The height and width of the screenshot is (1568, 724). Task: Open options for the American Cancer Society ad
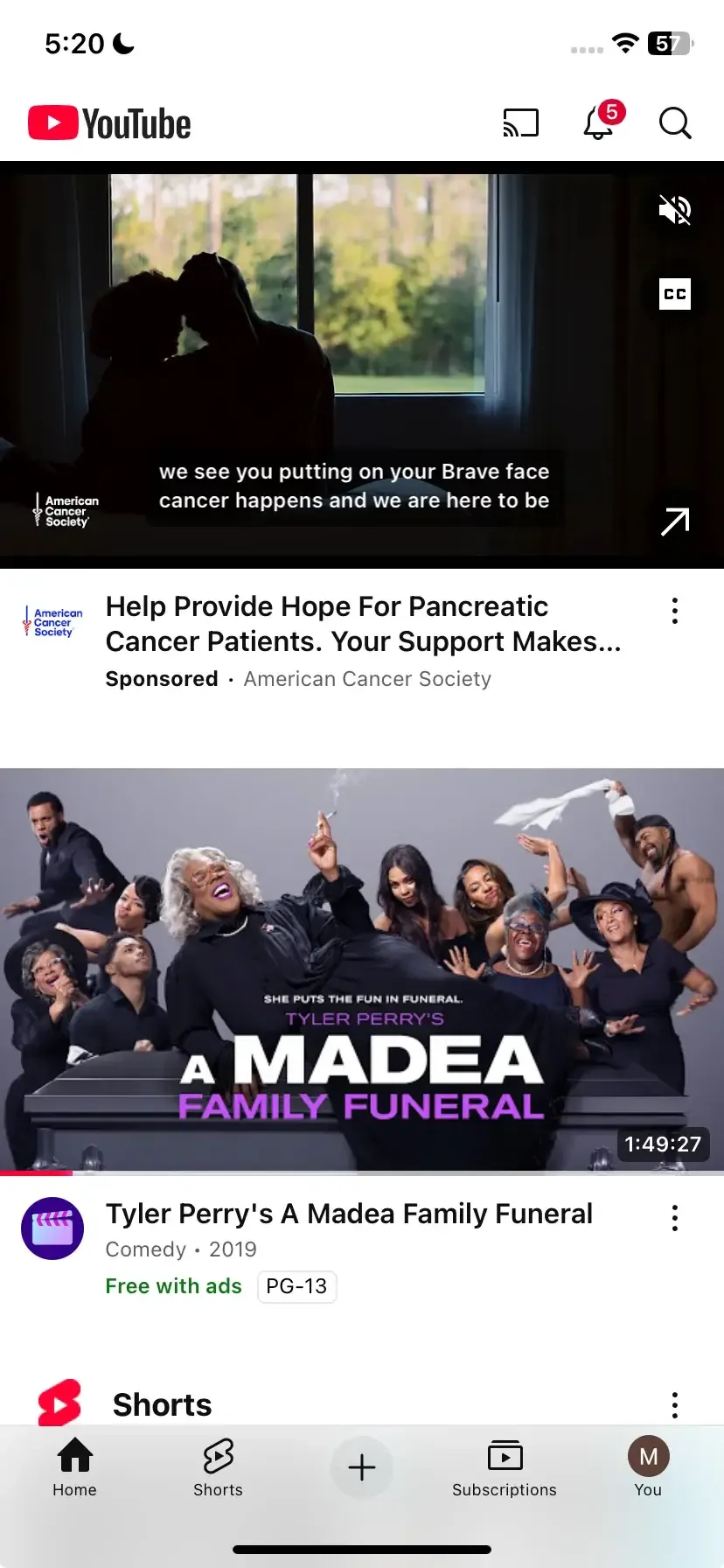coord(674,611)
